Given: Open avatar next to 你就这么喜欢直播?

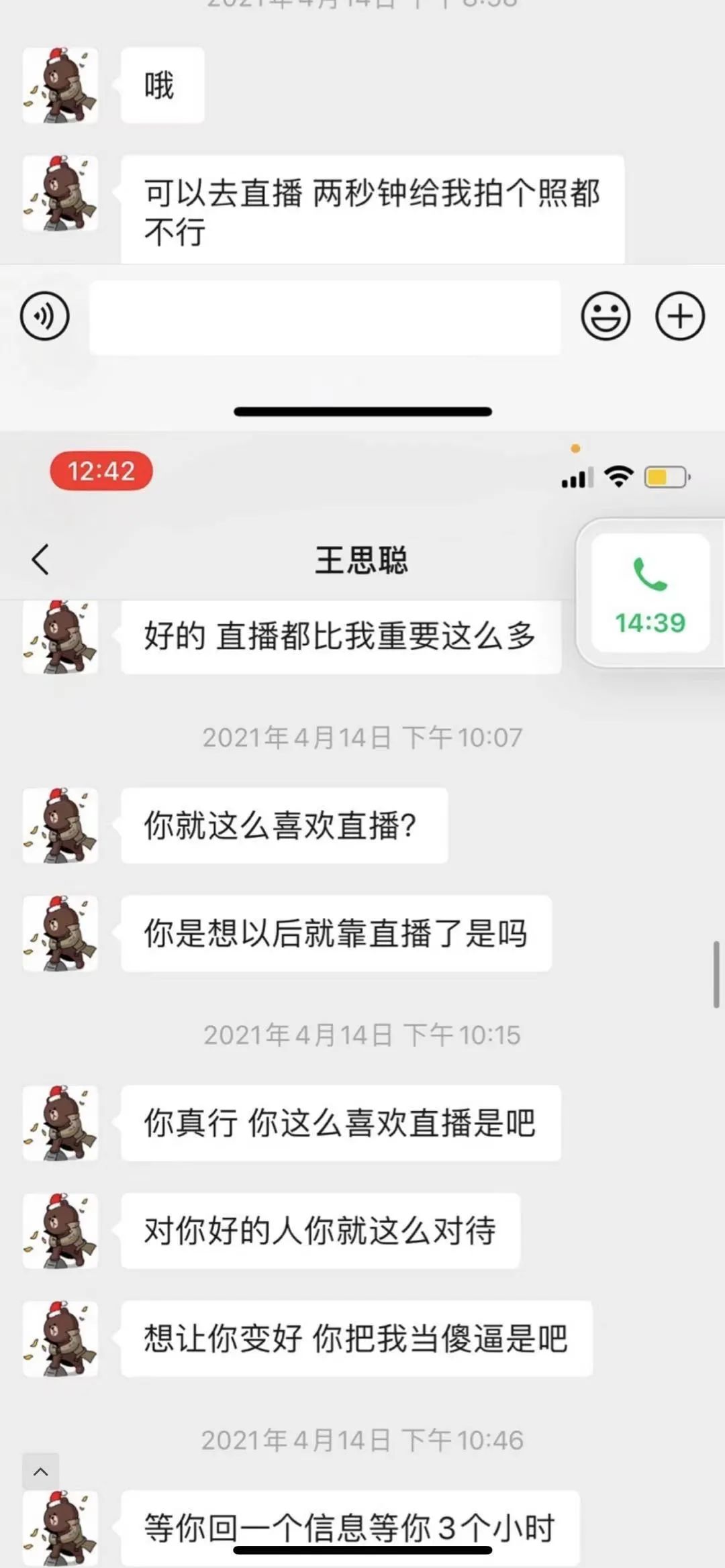Looking at the screenshot, I should (60, 825).
